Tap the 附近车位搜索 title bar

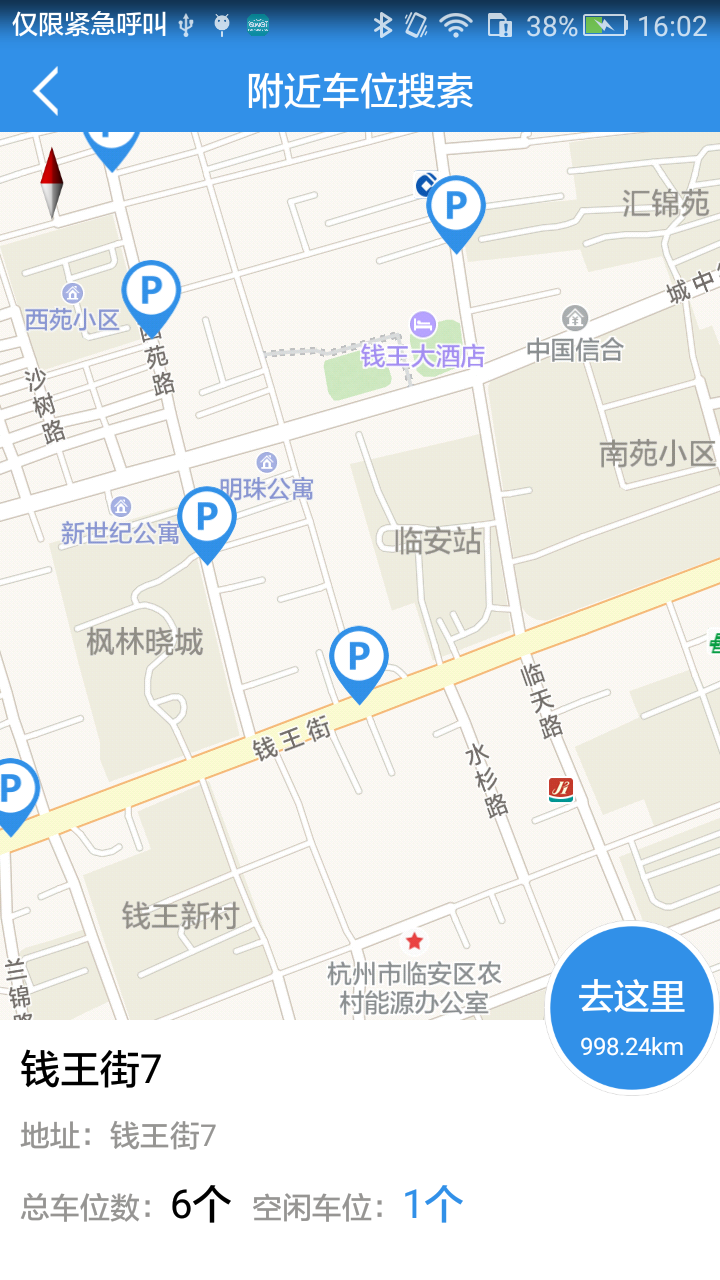point(360,89)
